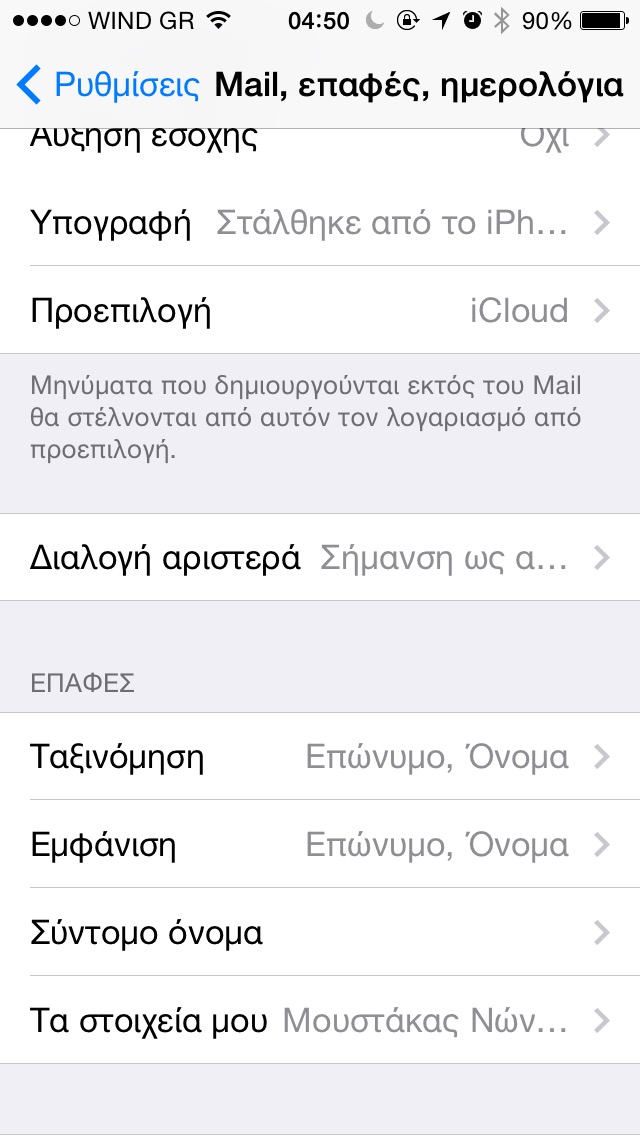This screenshot has height=1136, width=640.
Task: Open Σύντομο όνομα settings
Action: [x=320, y=933]
